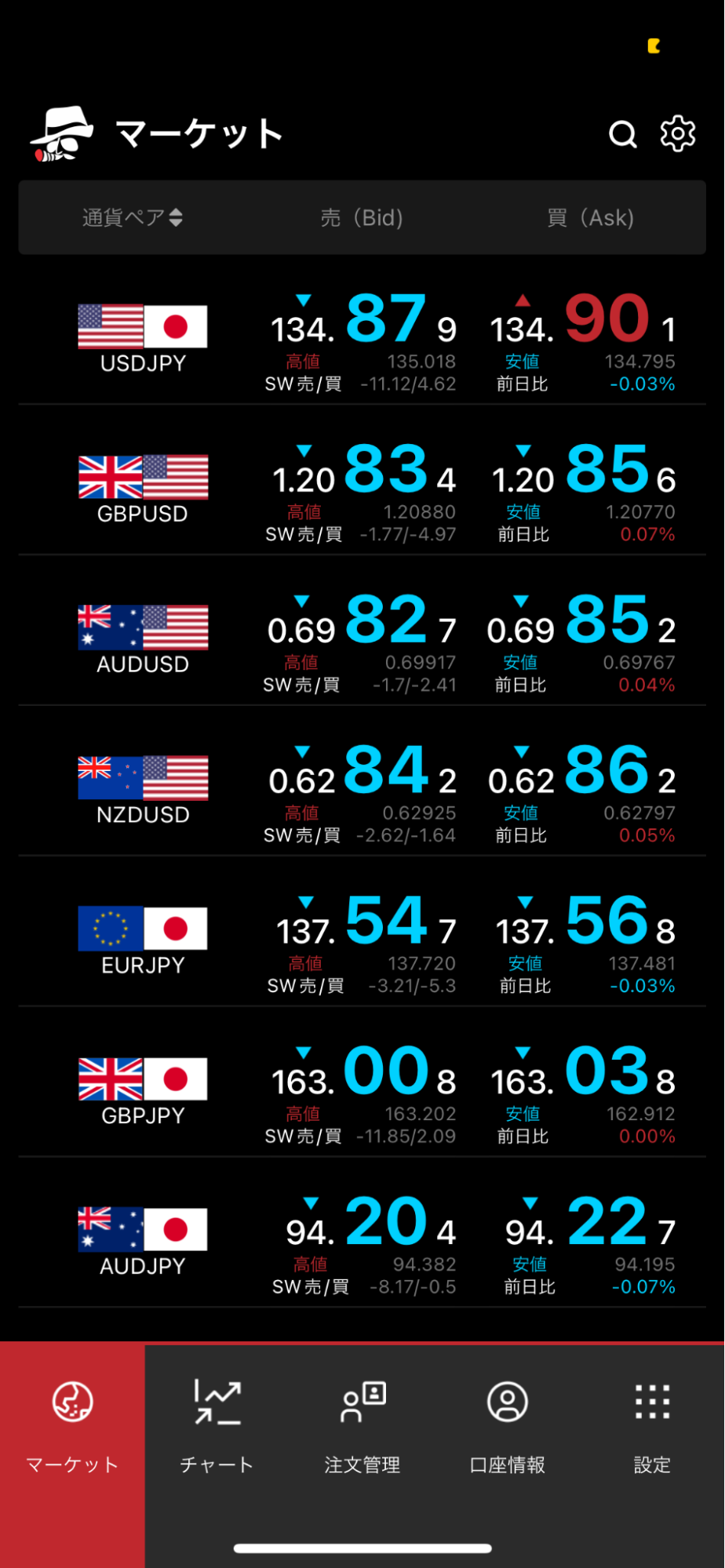Sort by 通貨ペア column
Viewport: 725px width, 1568px height.
[x=132, y=217]
